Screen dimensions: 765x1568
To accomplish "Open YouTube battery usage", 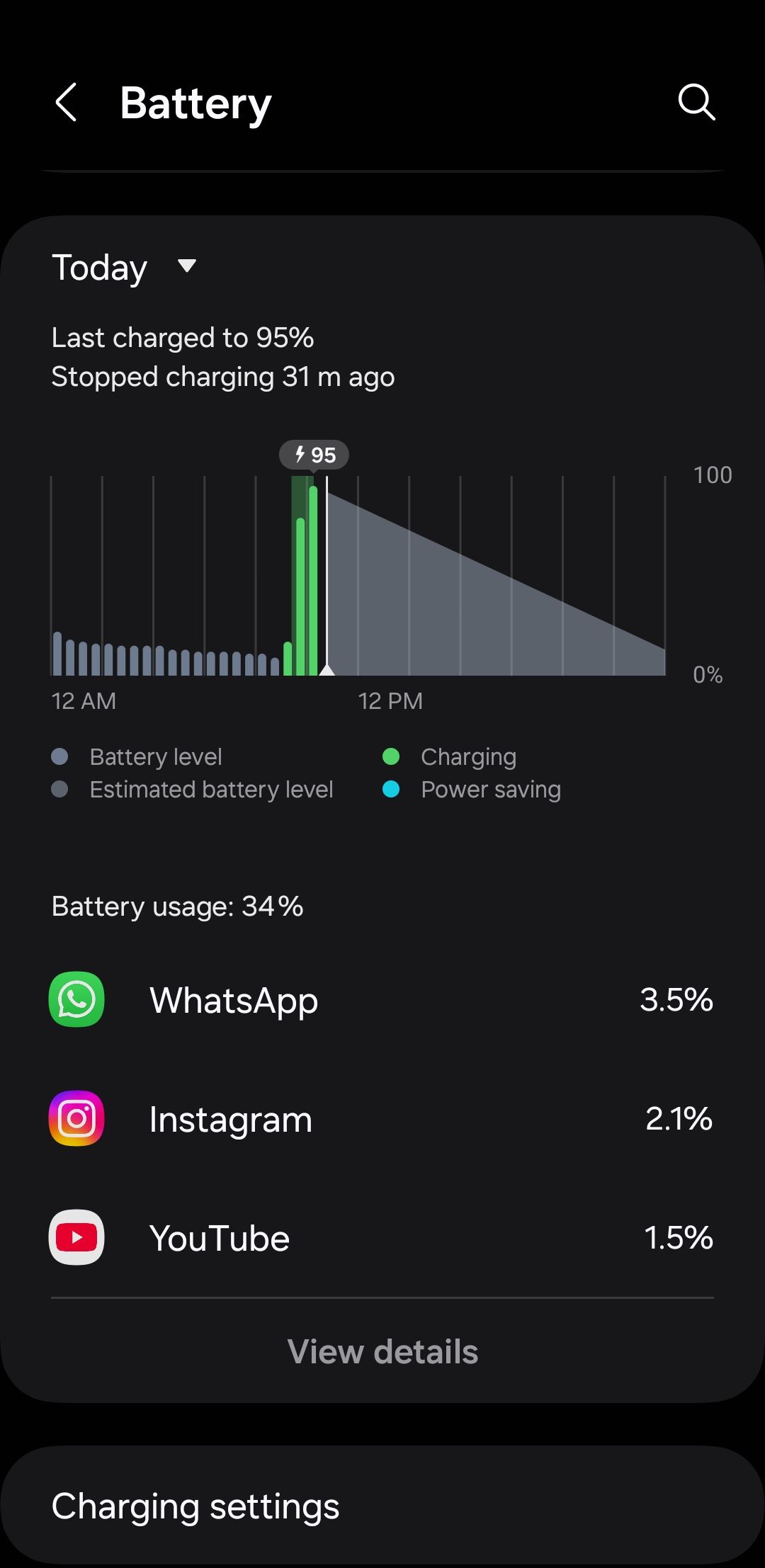I will point(382,1238).
